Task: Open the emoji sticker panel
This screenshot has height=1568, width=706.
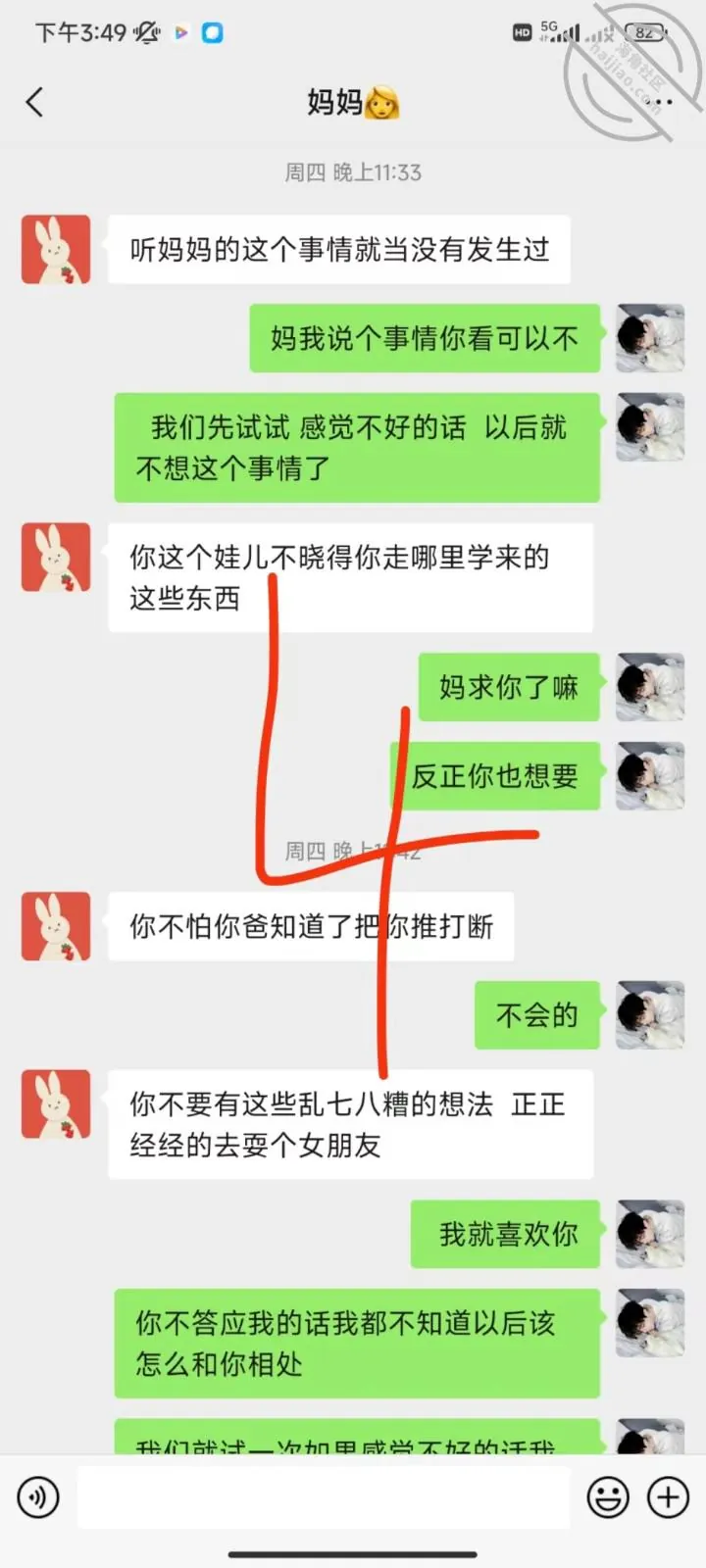Action: 608,1497
